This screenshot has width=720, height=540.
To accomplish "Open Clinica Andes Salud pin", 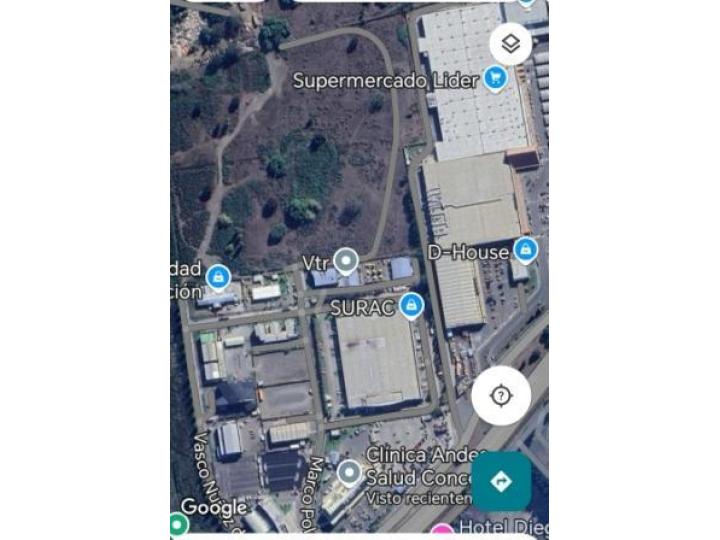I will [x=349, y=472].
